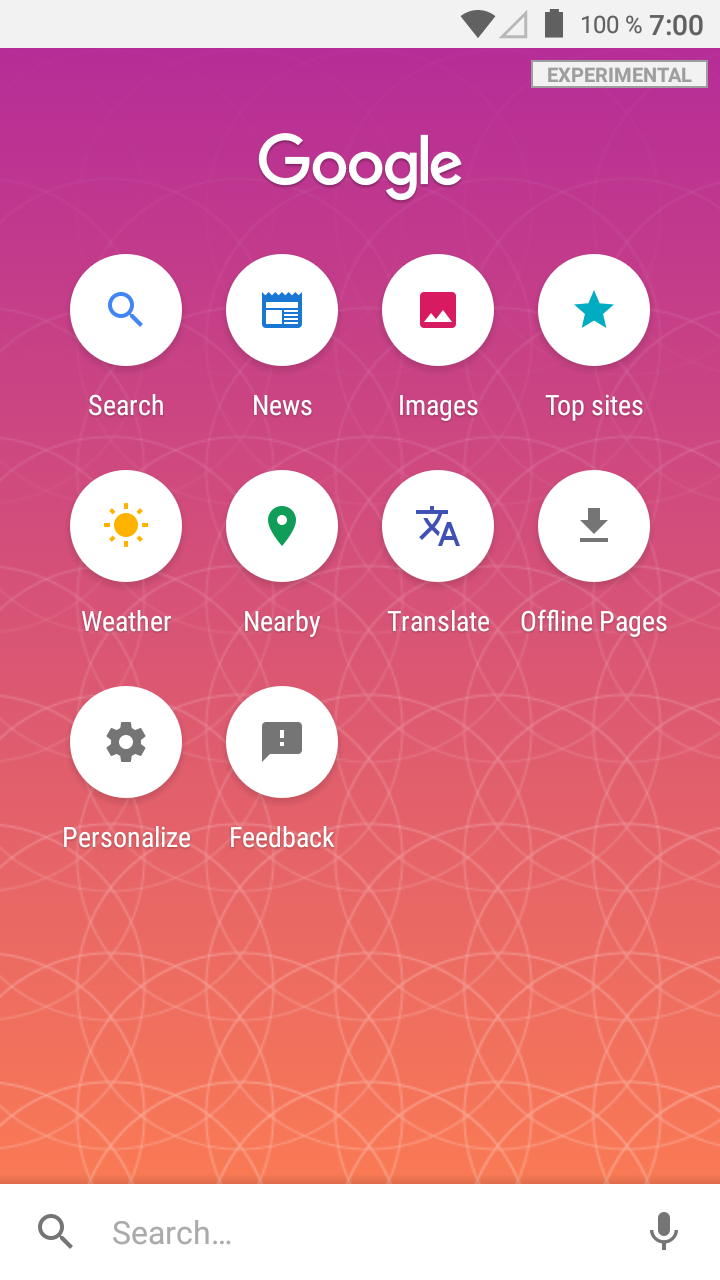Send Feedback
The width and height of the screenshot is (720, 1280).
[282, 742]
